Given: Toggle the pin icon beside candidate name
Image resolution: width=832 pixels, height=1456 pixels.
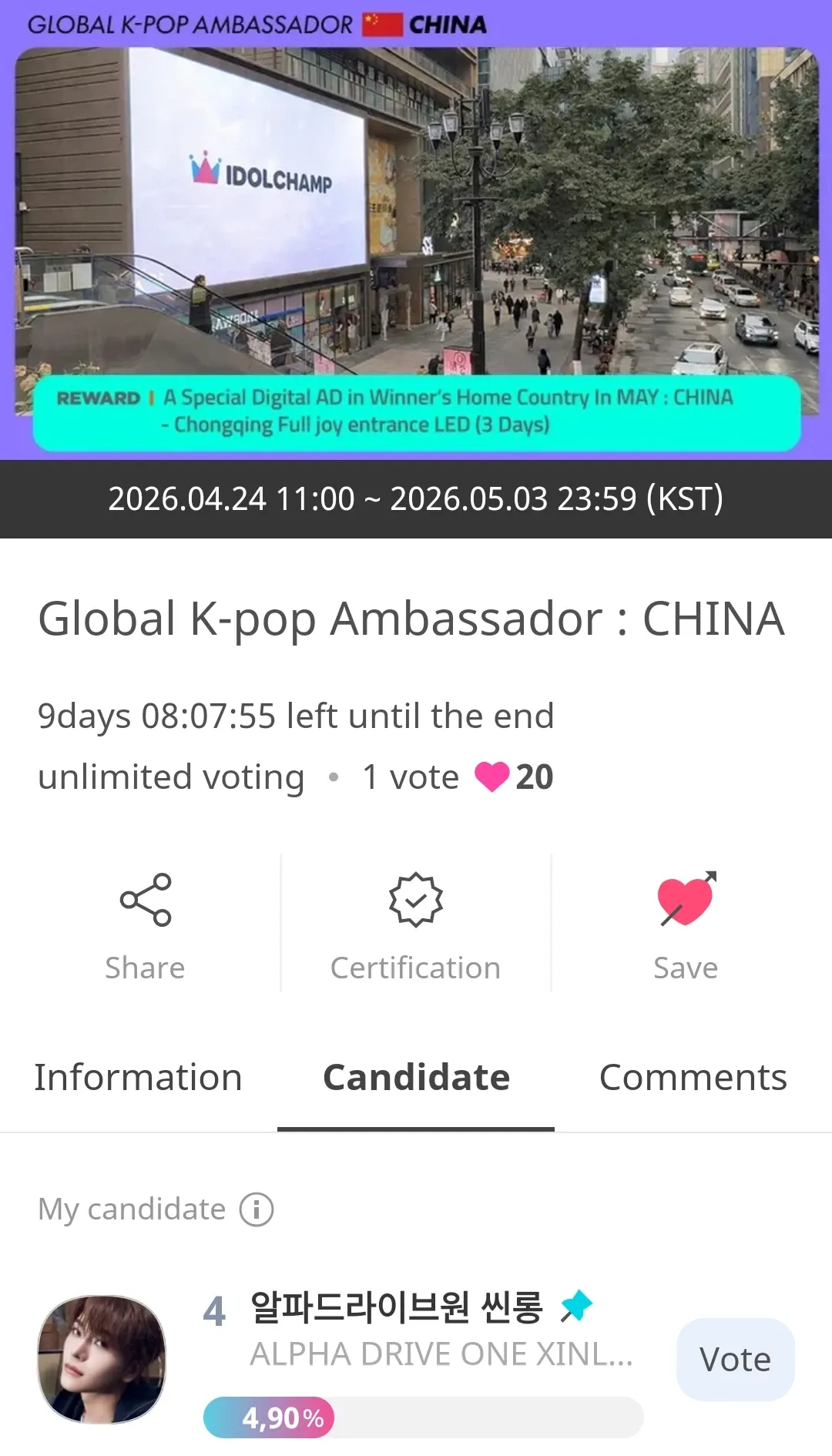Looking at the screenshot, I should click(576, 1307).
